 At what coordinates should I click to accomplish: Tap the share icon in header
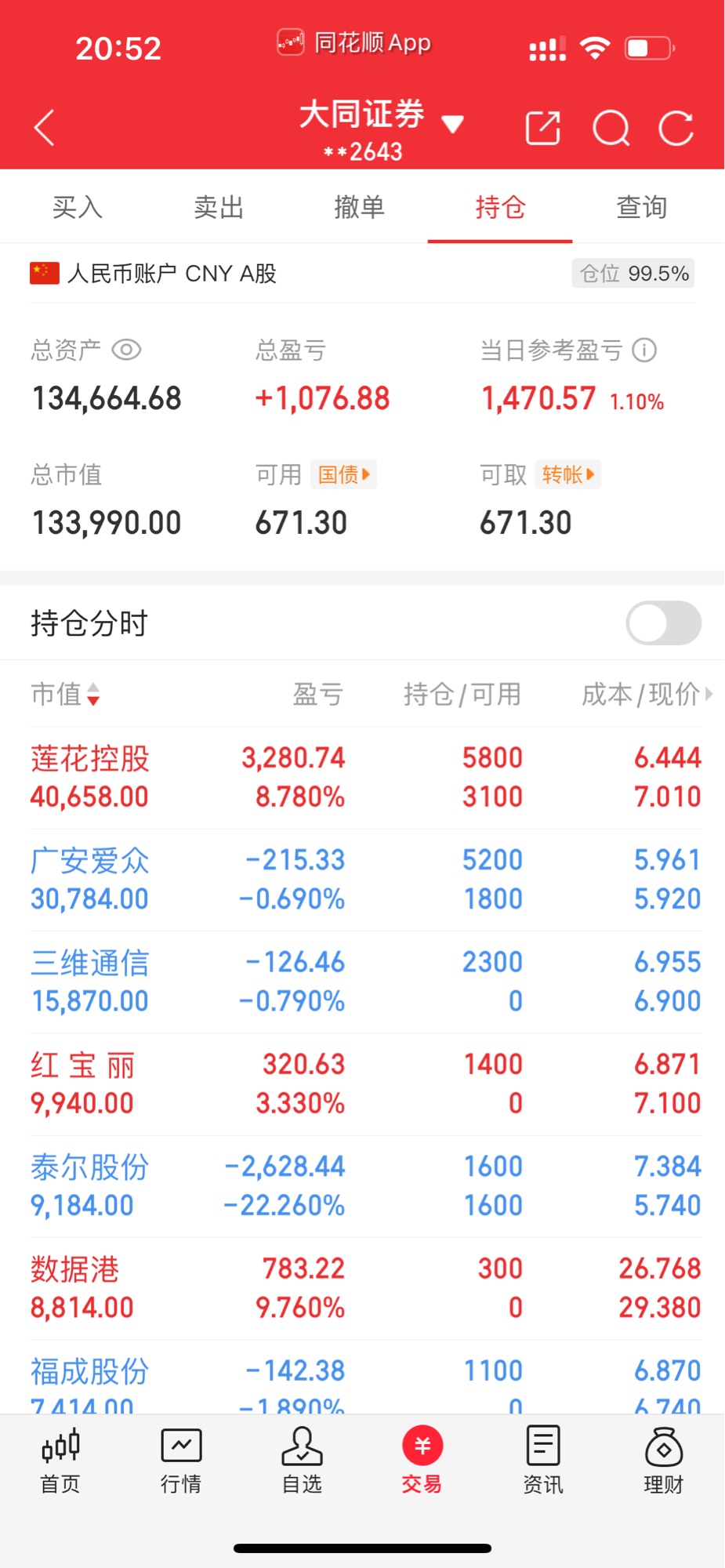click(x=542, y=128)
